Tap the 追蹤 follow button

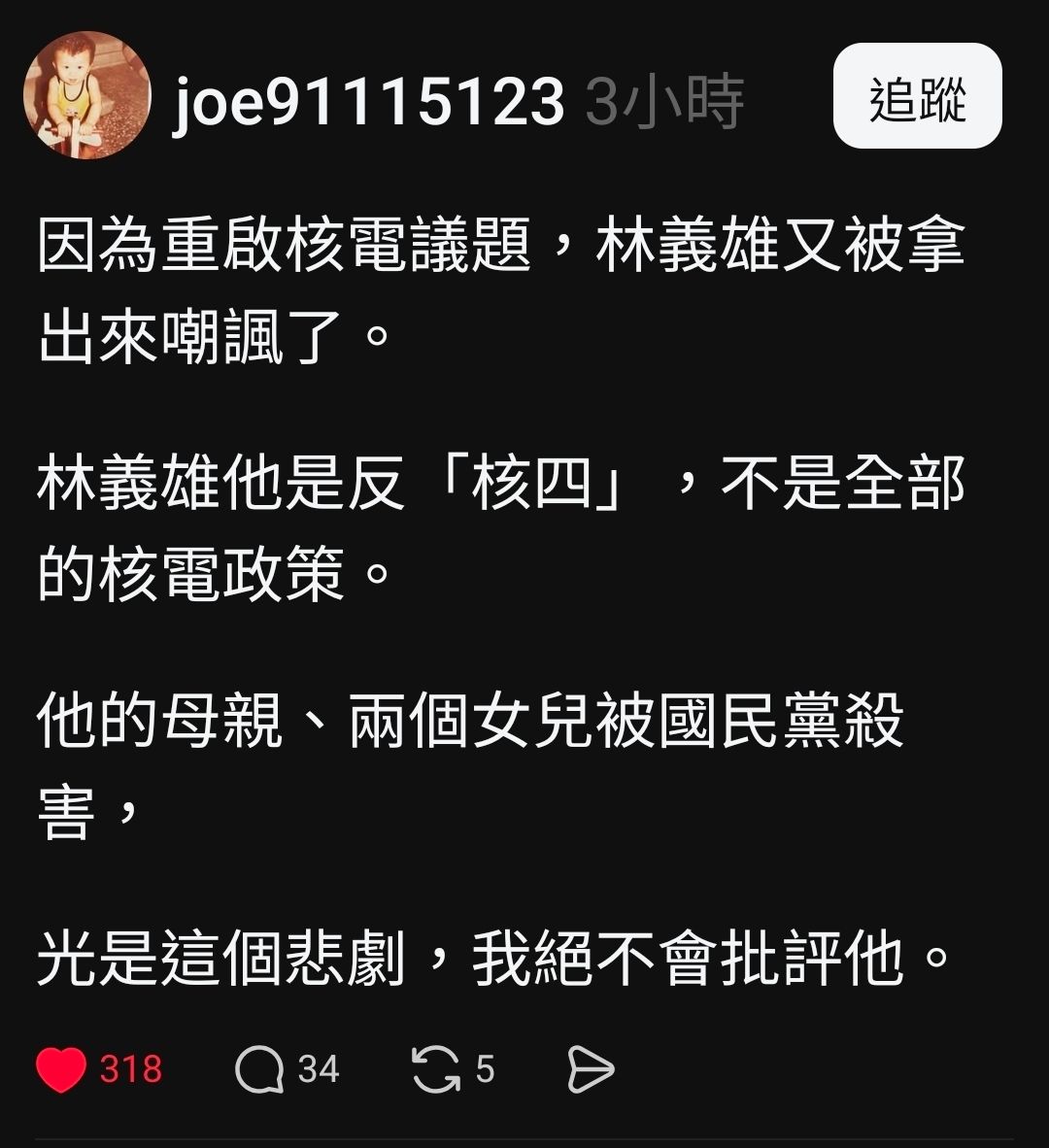(x=917, y=97)
